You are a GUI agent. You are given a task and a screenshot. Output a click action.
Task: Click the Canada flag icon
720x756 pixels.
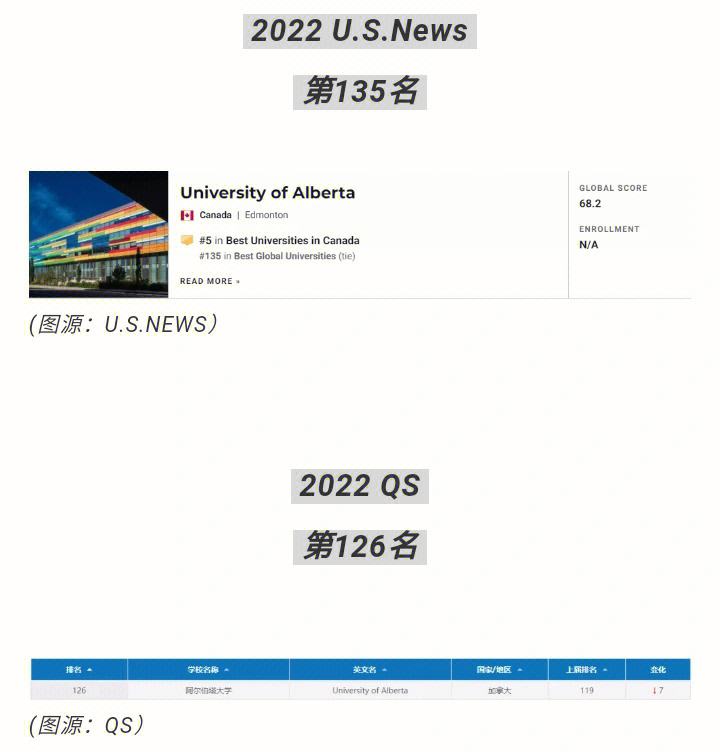click(x=187, y=214)
